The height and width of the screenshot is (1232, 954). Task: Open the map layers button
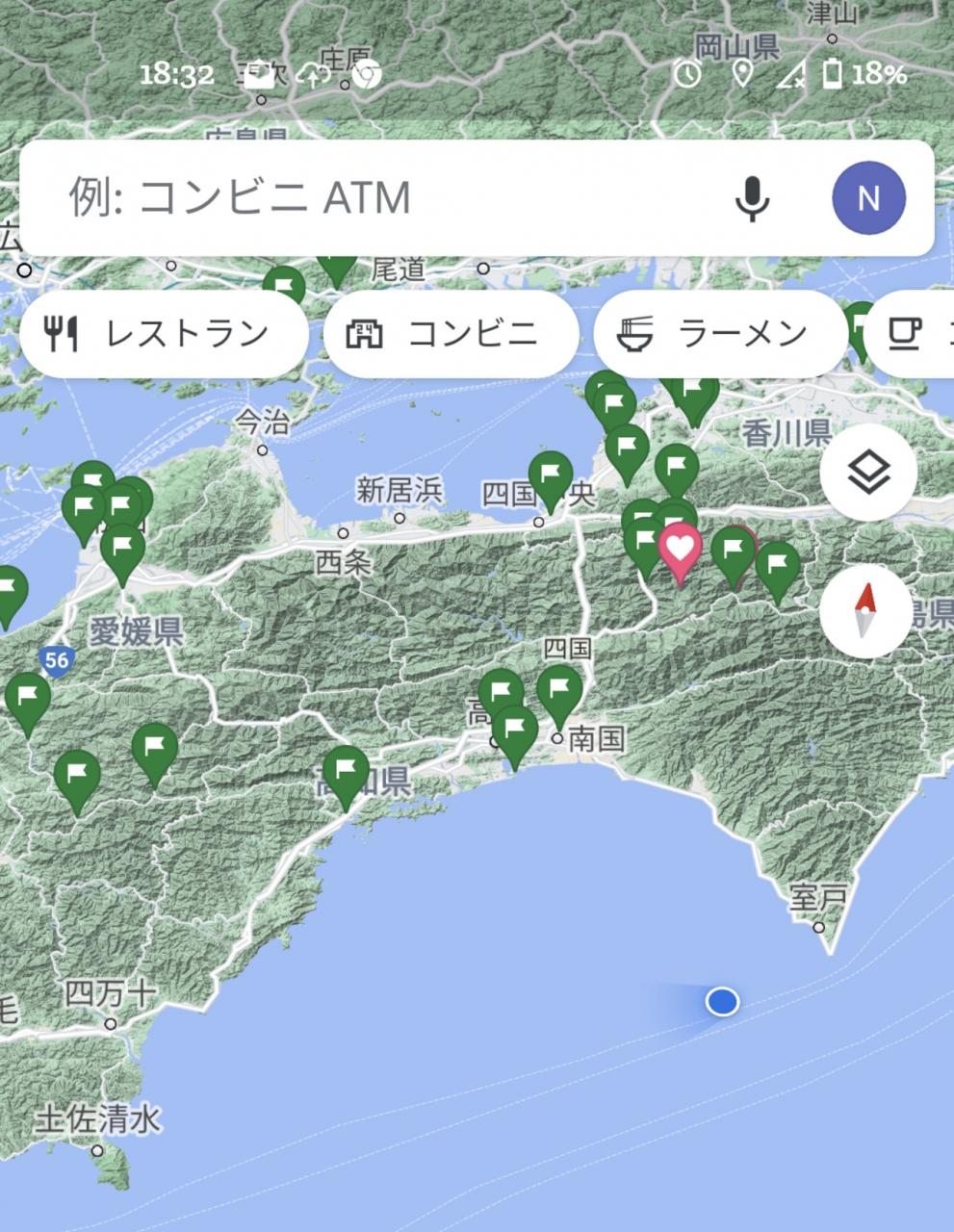pos(869,473)
